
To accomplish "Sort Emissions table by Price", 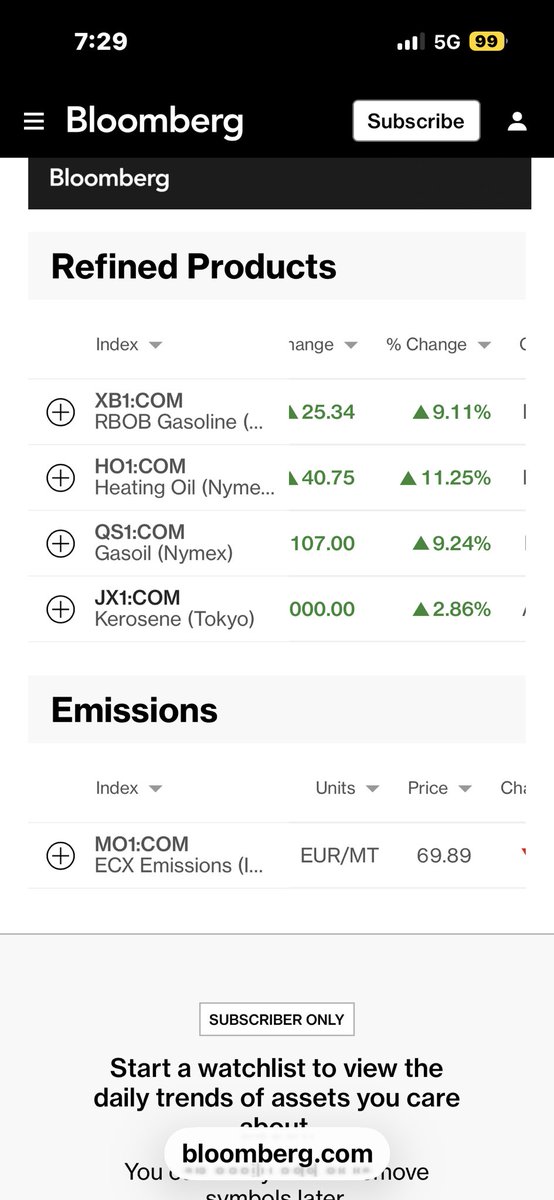I will [439, 788].
